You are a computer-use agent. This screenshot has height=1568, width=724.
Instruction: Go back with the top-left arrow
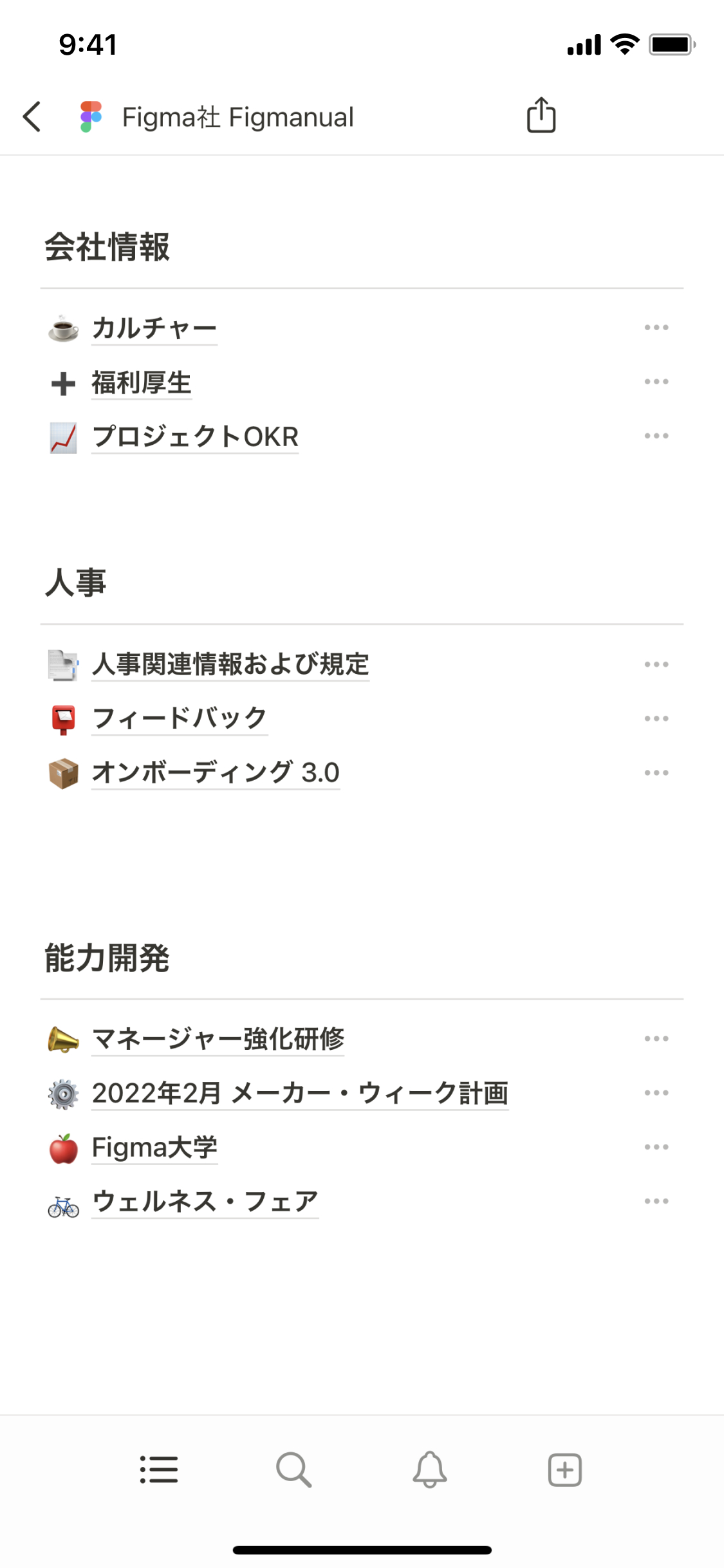(x=32, y=117)
